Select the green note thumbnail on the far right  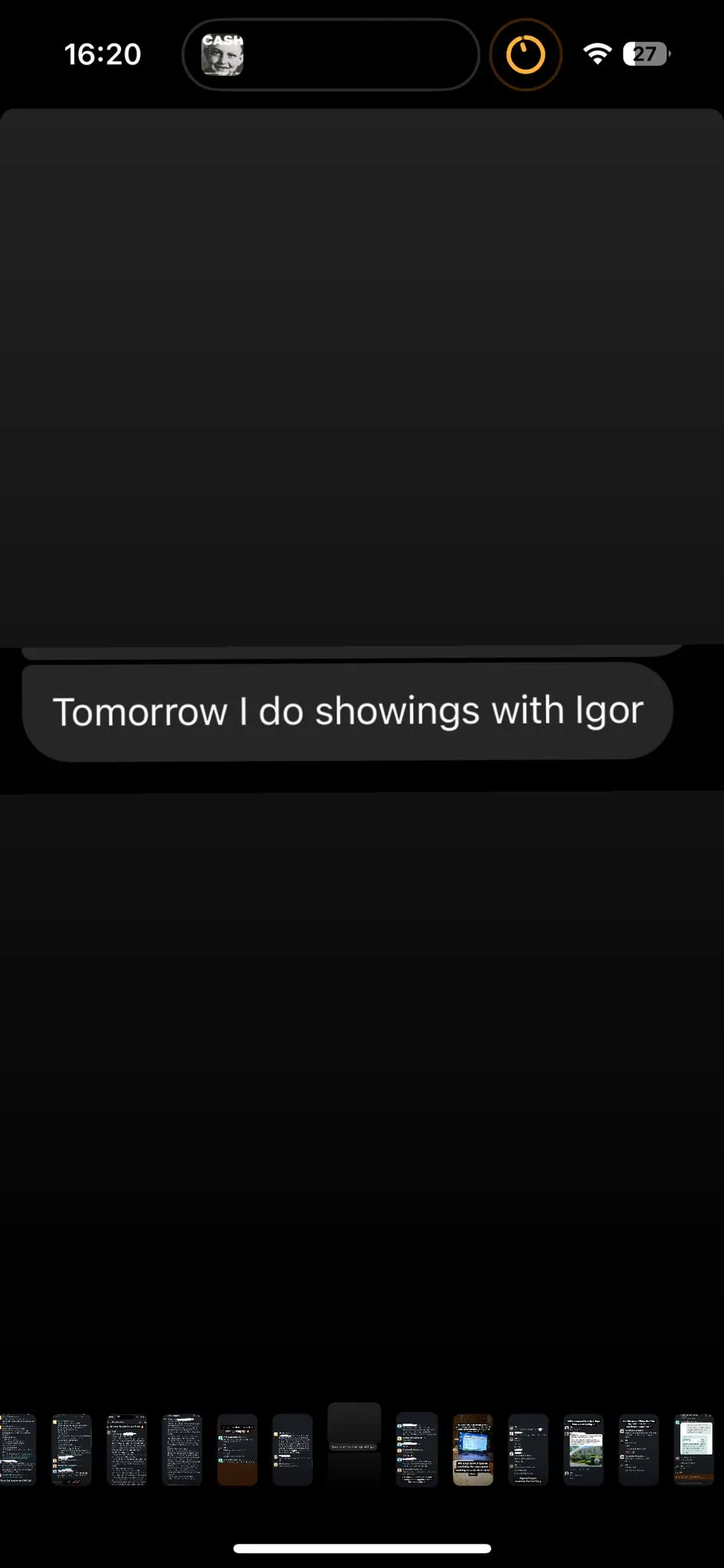pyautogui.click(x=694, y=1449)
